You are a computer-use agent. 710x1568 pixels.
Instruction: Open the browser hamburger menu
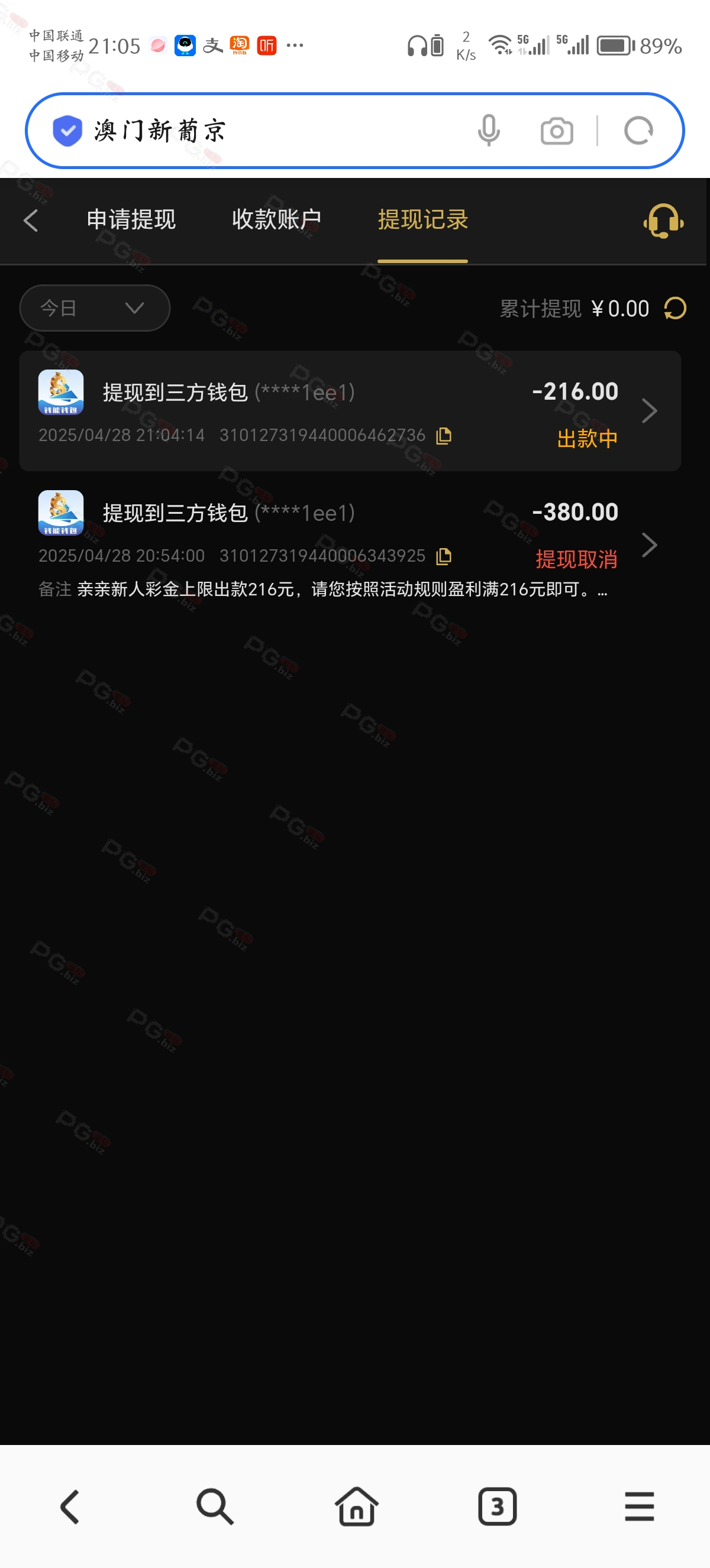(639, 1507)
